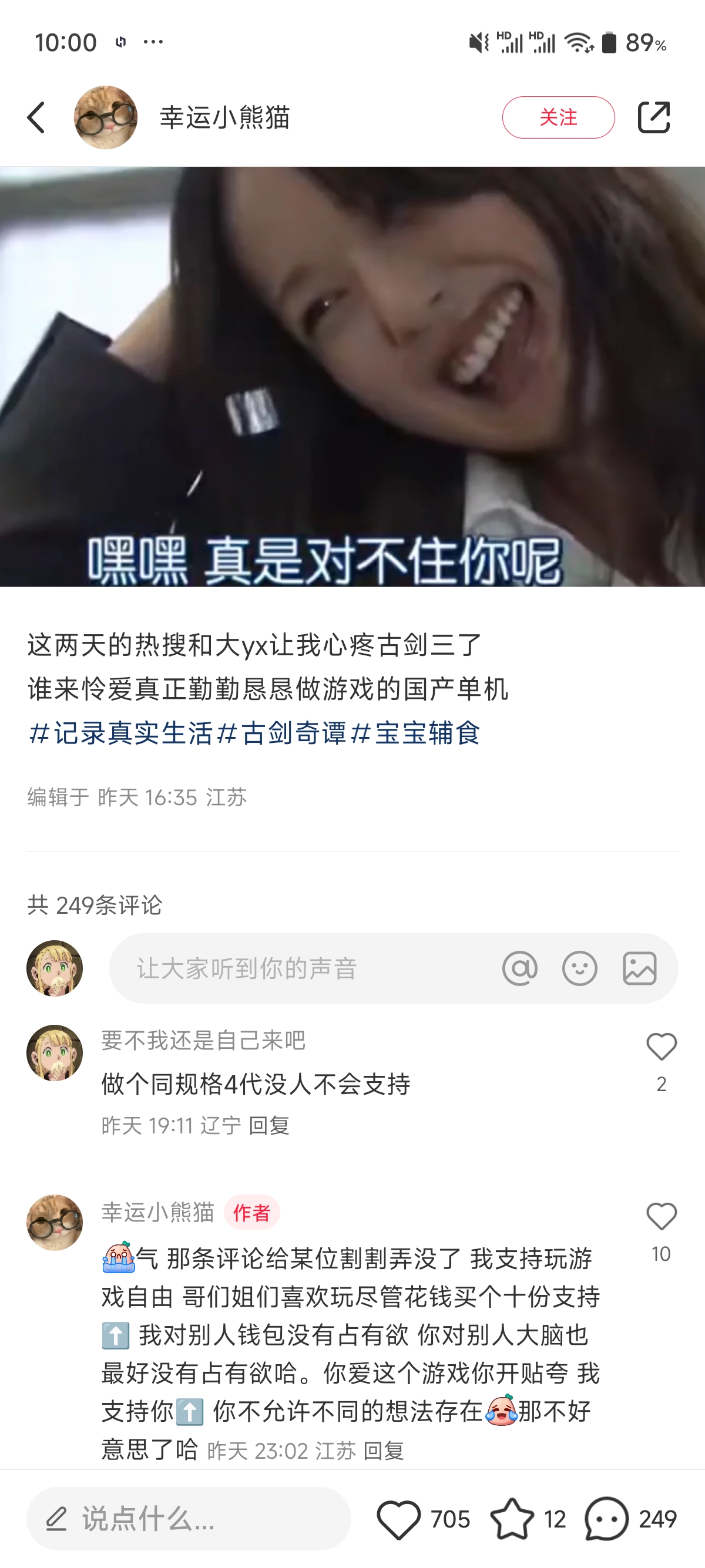Like the author's comment with 10 likes
The width and height of the screenshot is (705, 1568).
click(661, 1217)
